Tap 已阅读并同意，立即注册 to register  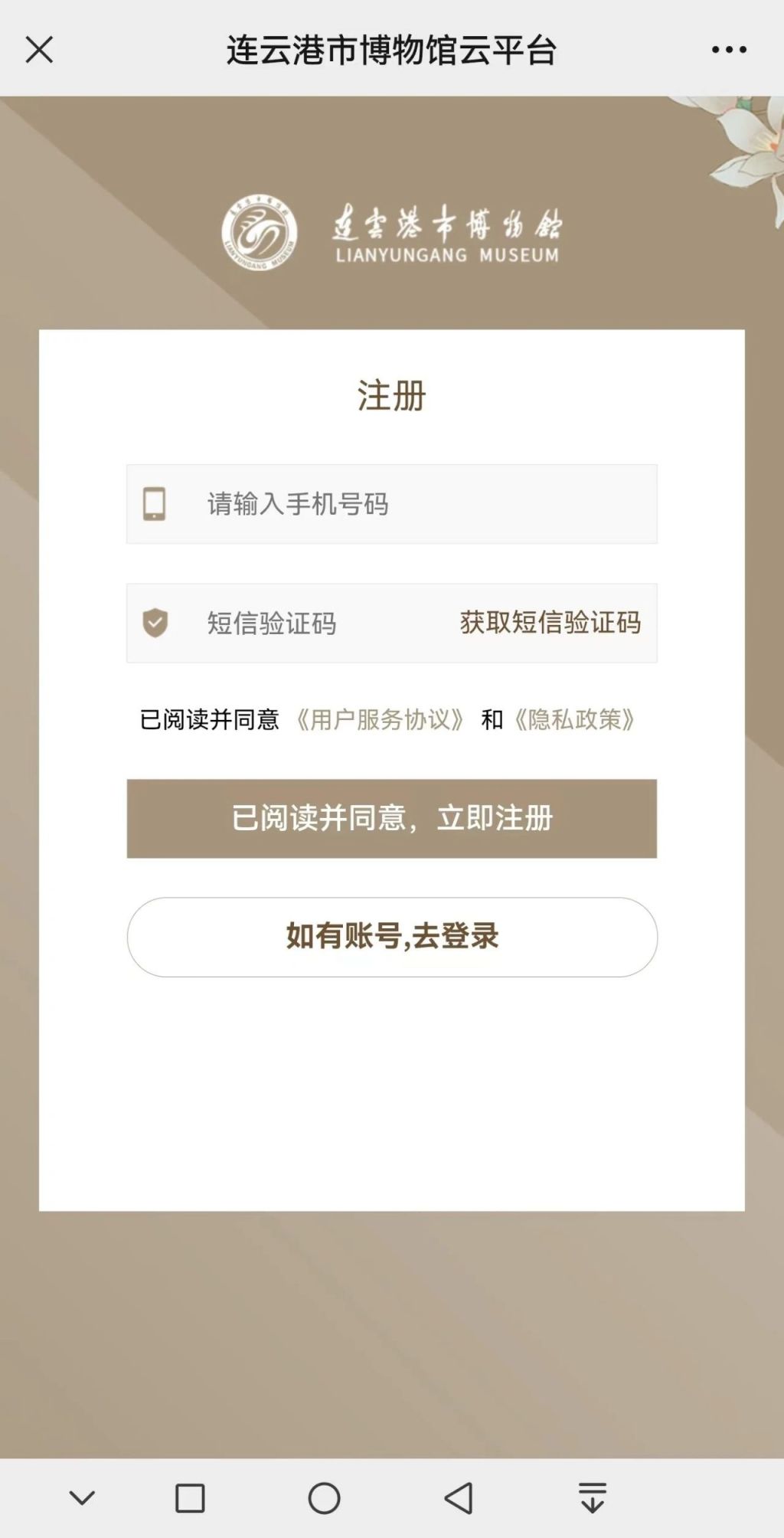392,818
